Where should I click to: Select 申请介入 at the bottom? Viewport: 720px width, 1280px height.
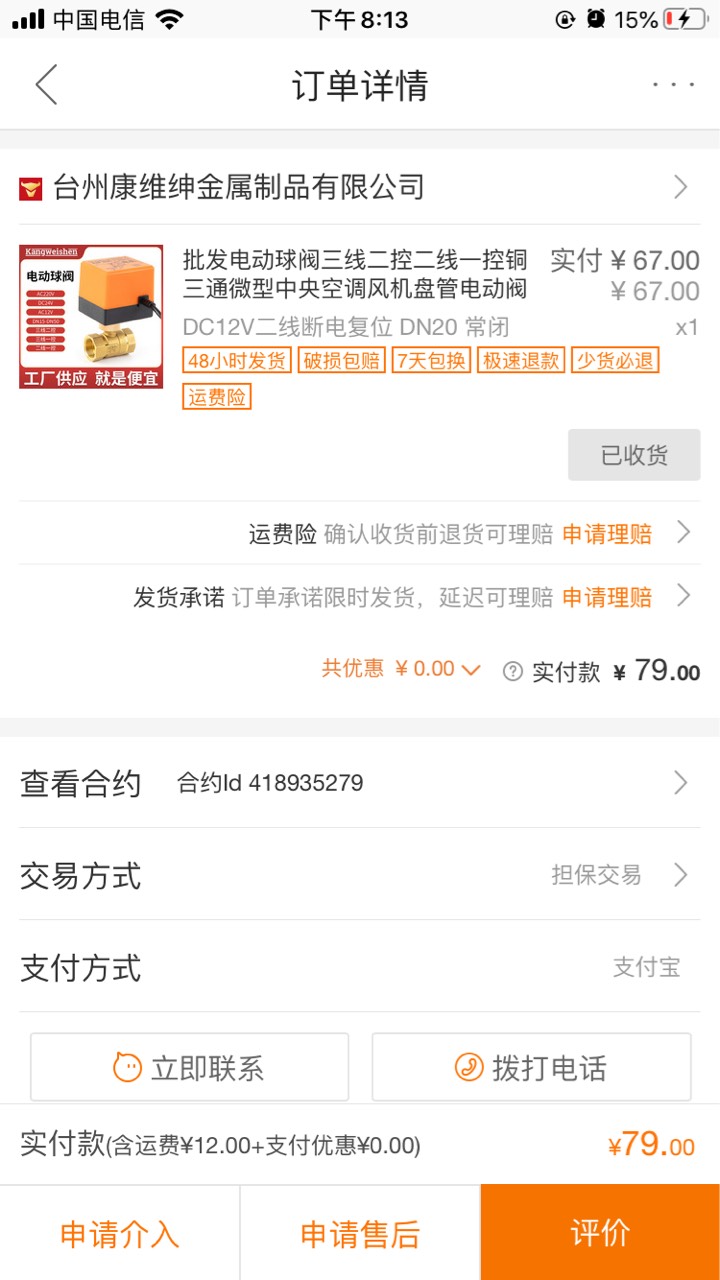tap(120, 1233)
